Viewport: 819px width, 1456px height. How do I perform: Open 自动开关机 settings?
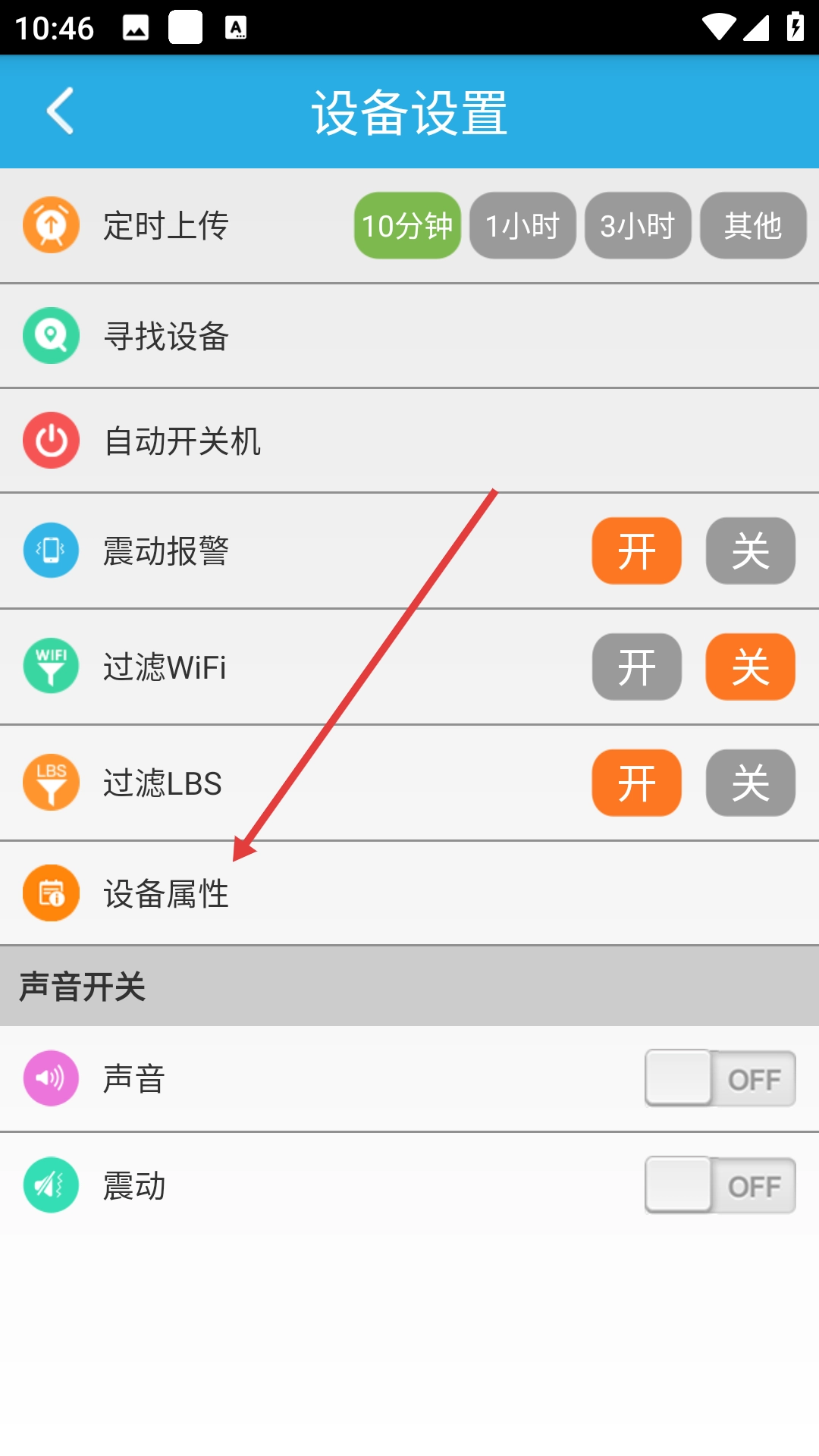pyautogui.click(x=409, y=441)
